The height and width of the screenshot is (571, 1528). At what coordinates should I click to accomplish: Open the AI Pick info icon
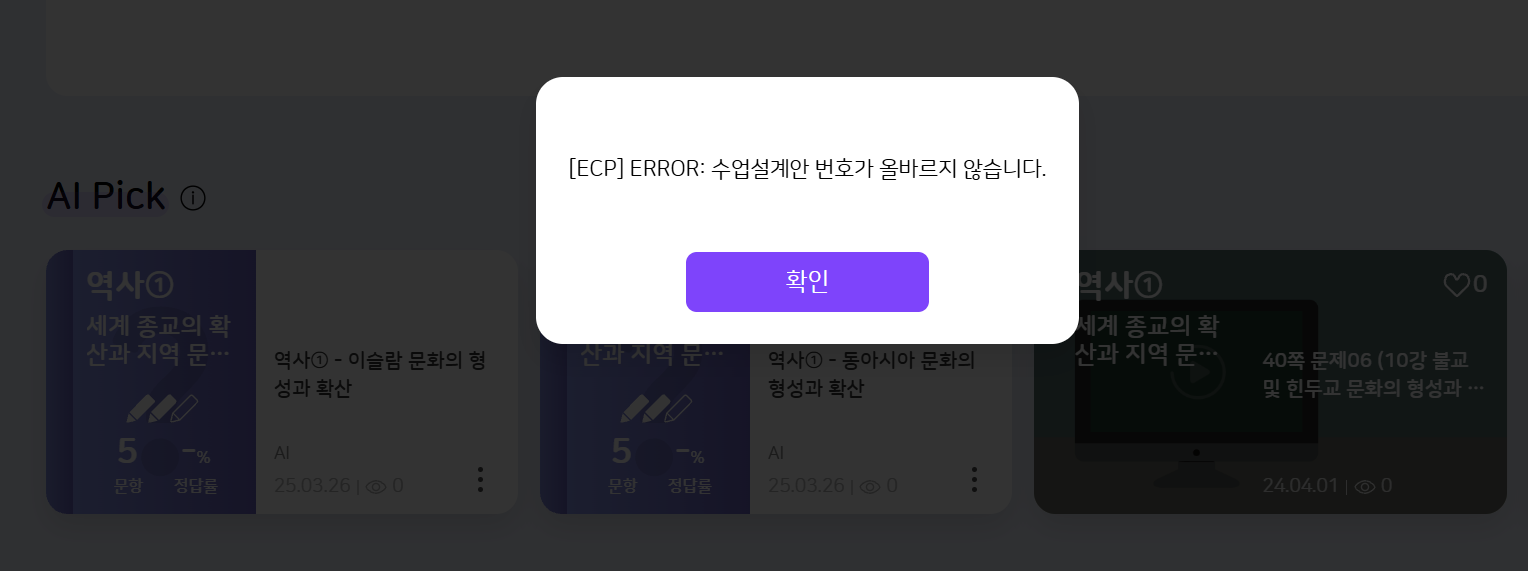pyautogui.click(x=193, y=199)
